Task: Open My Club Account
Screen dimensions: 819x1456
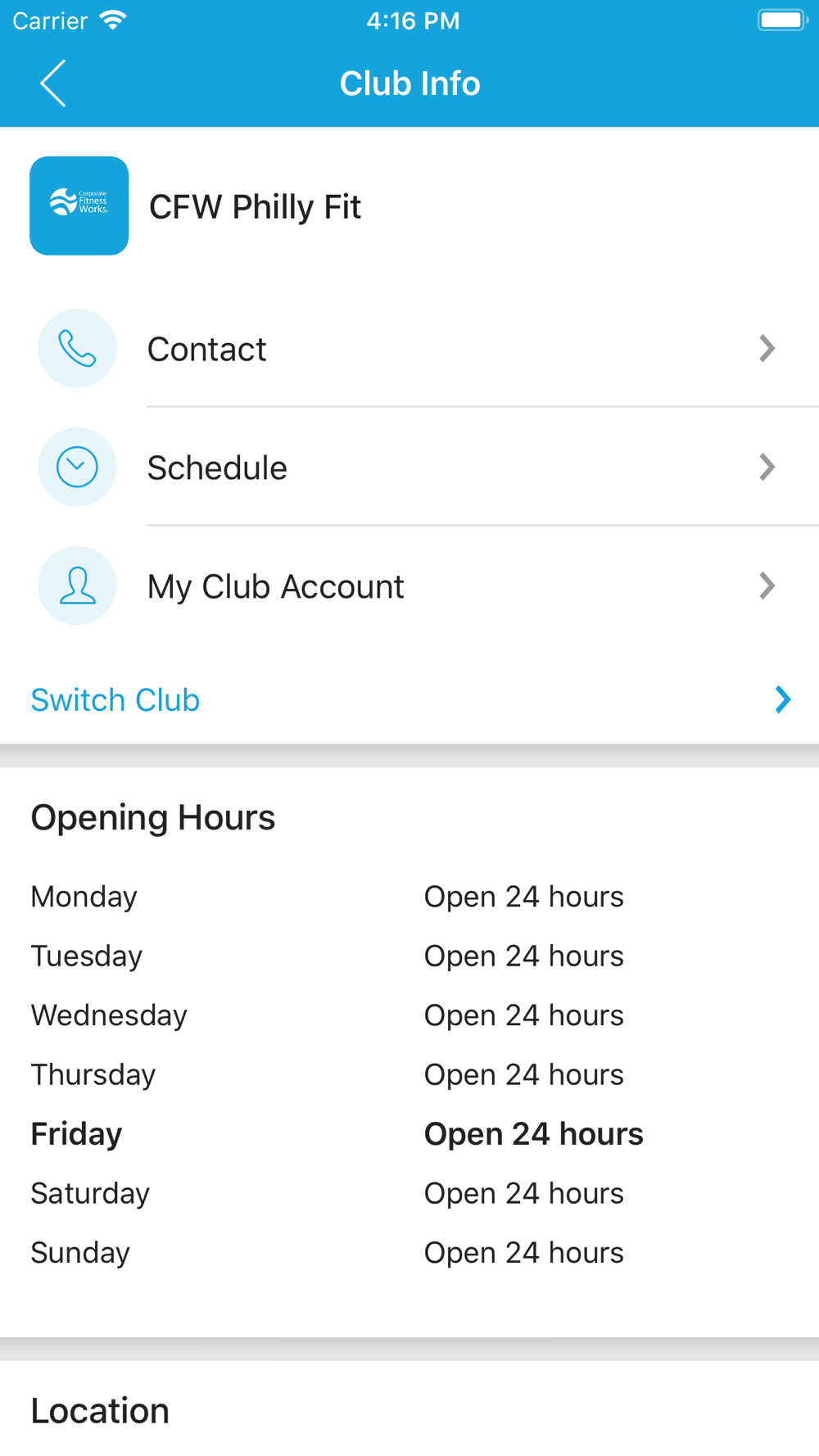Action: 409,586
